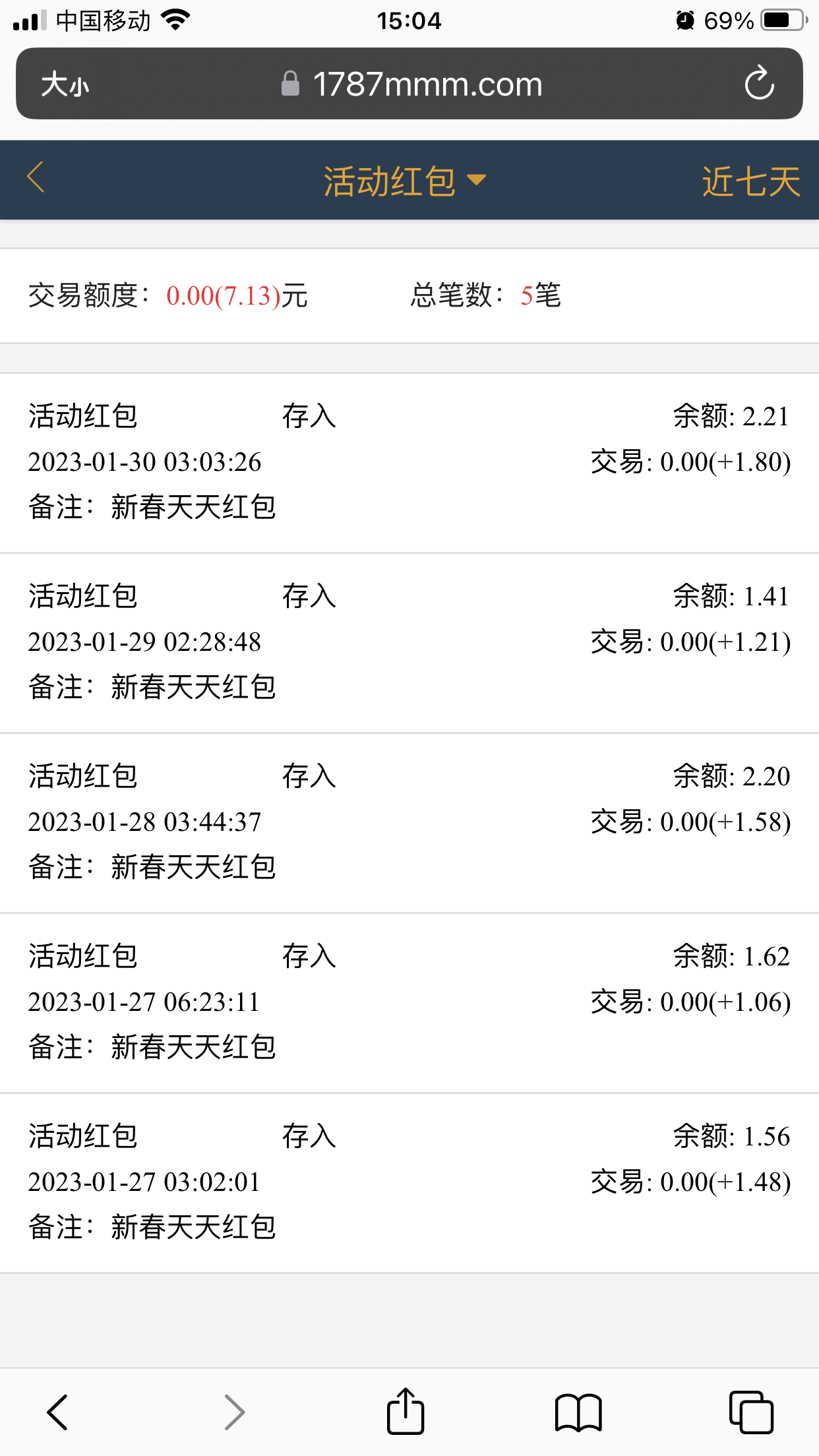Open Safari bookmarks

578,1413
